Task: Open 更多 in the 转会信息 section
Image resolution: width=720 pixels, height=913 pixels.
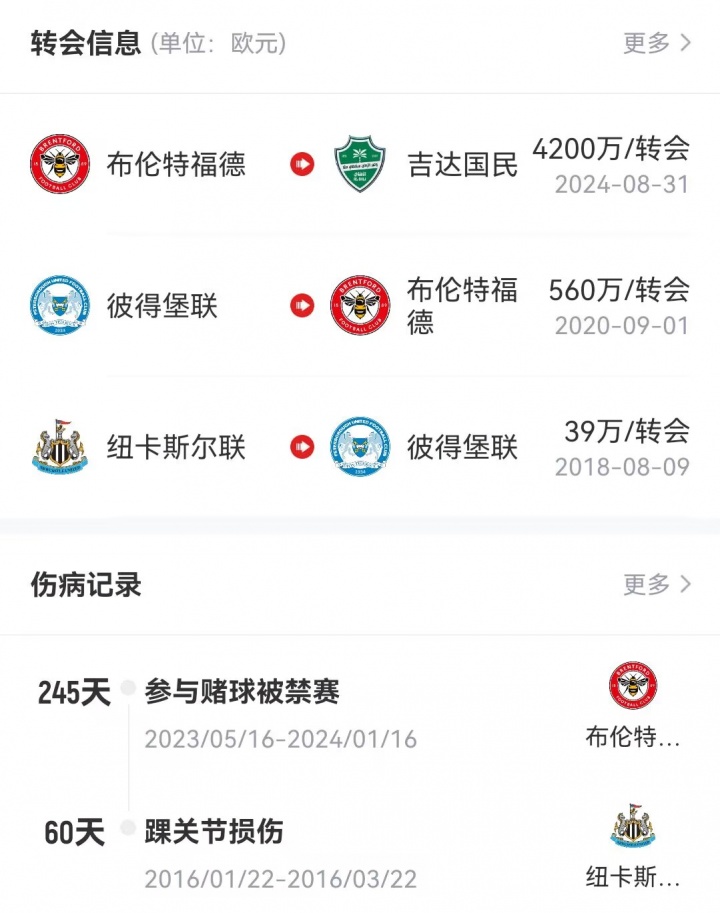Action: tap(657, 43)
